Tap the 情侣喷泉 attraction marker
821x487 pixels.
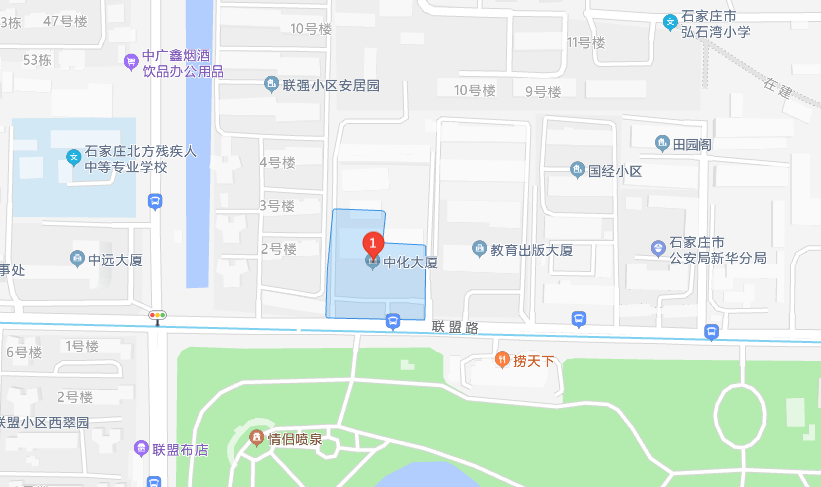tap(256, 438)
